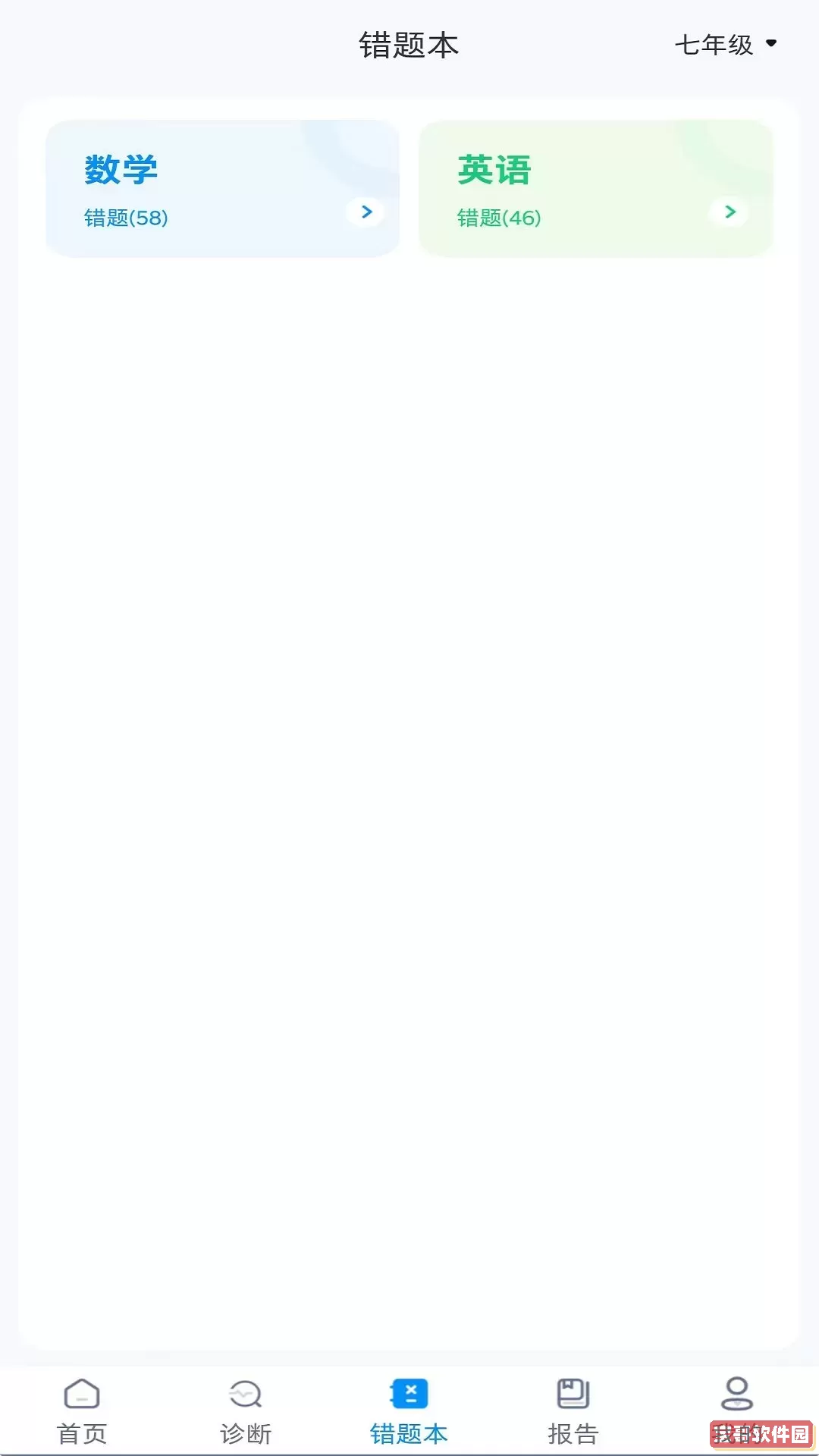Open the 数学 wrong-questions card

coord(222,189)
